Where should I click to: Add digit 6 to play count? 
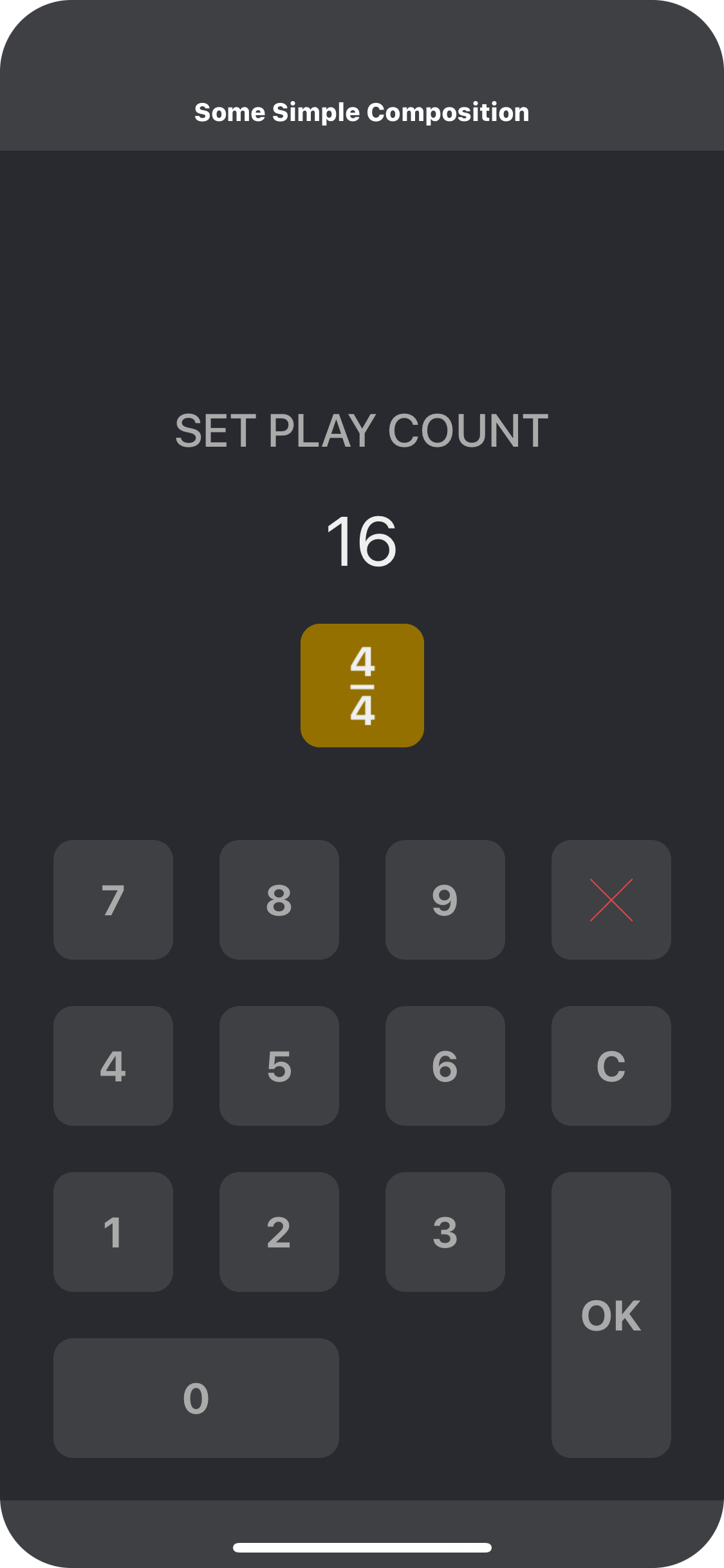445,1065
